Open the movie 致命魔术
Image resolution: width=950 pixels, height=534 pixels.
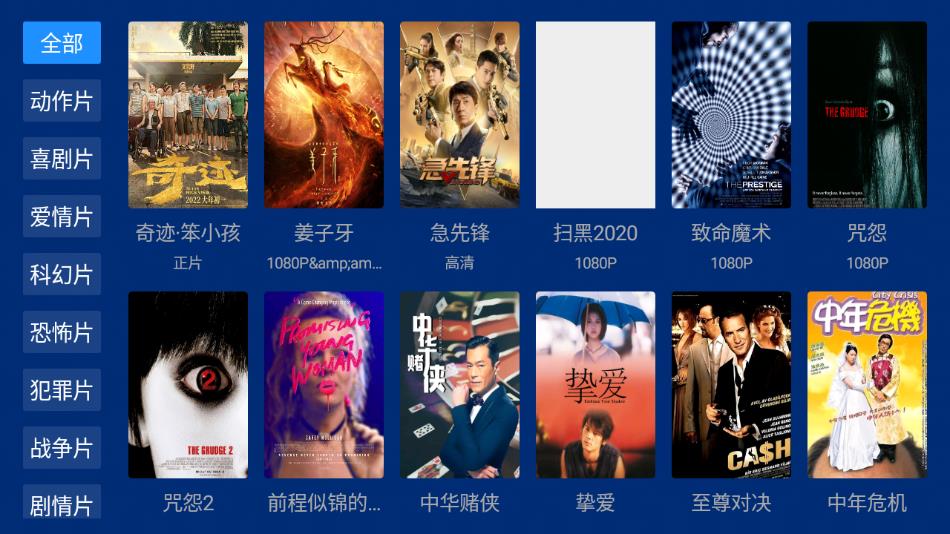pos(731,115)
